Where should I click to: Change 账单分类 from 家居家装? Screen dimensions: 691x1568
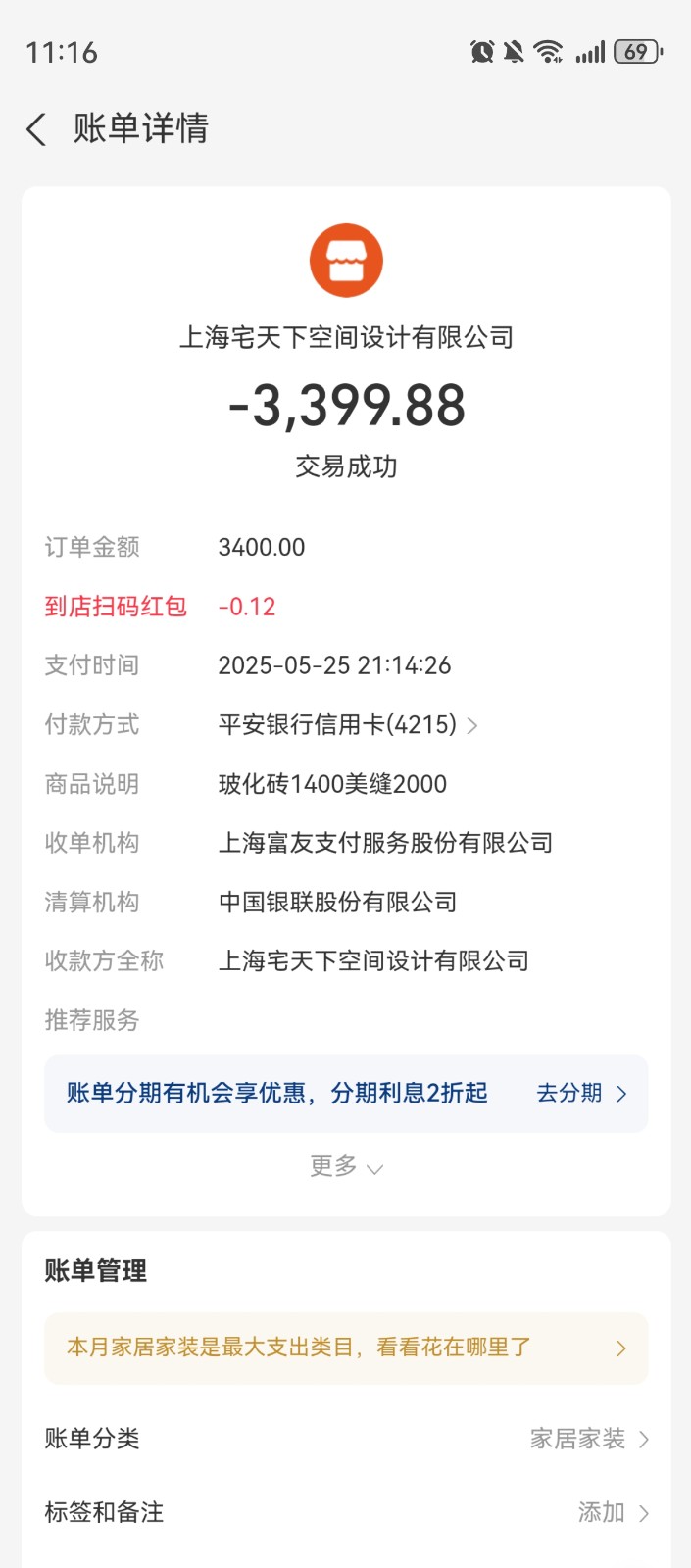[x=588, y=1439]
